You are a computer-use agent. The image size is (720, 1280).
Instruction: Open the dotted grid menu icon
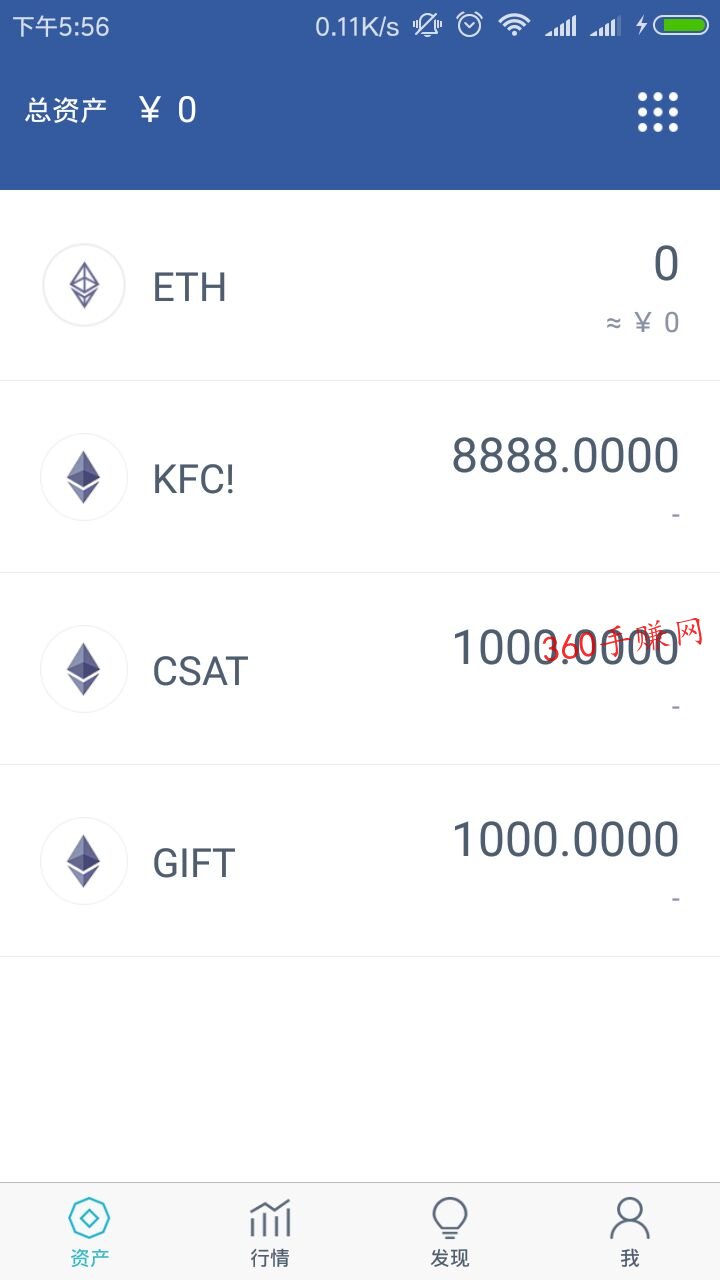658,112
